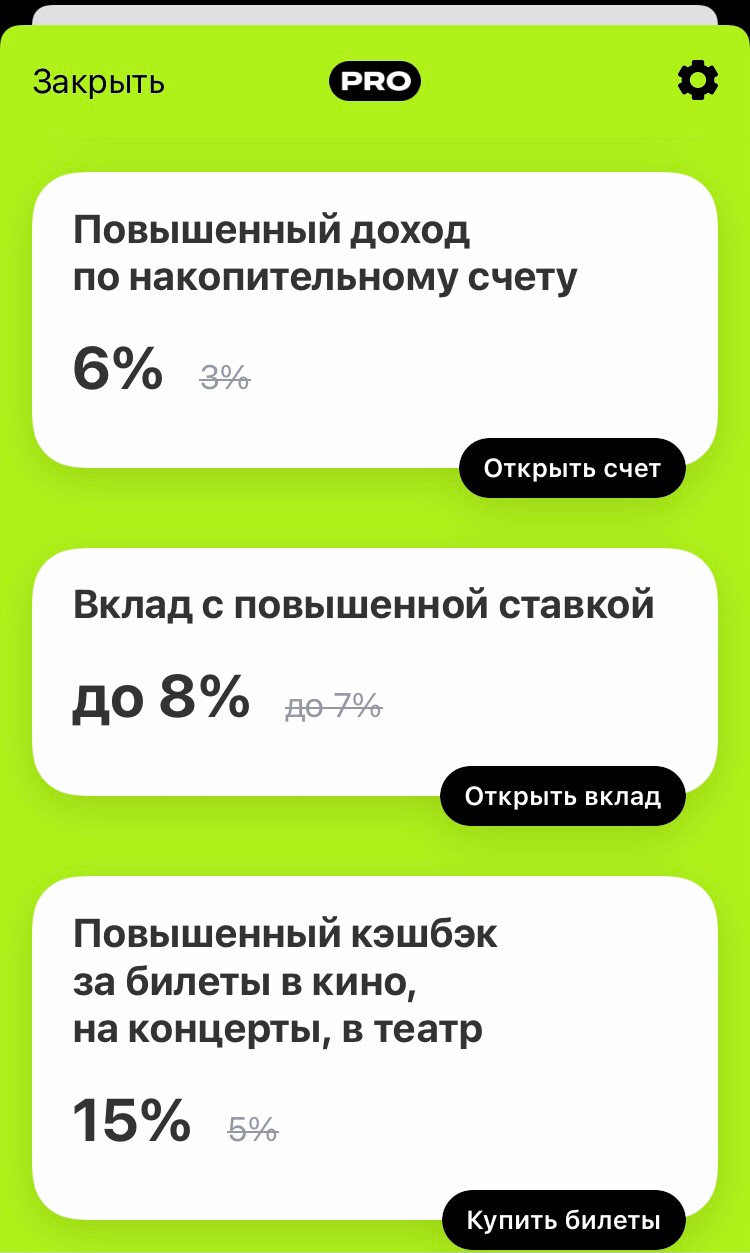Open the Повышенный доход по накопительному счету card

point(375,320)
